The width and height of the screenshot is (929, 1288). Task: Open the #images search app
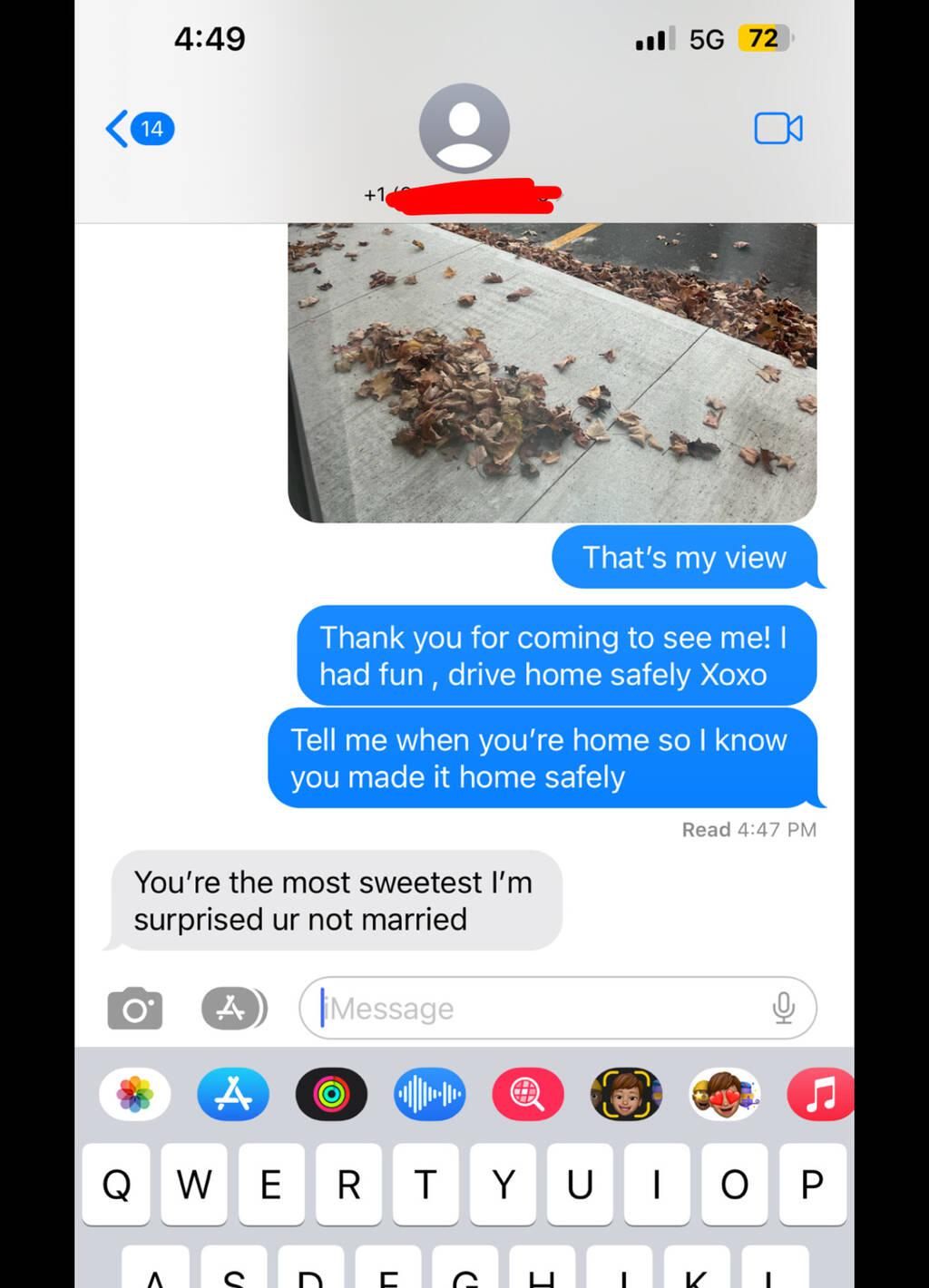527,1095
